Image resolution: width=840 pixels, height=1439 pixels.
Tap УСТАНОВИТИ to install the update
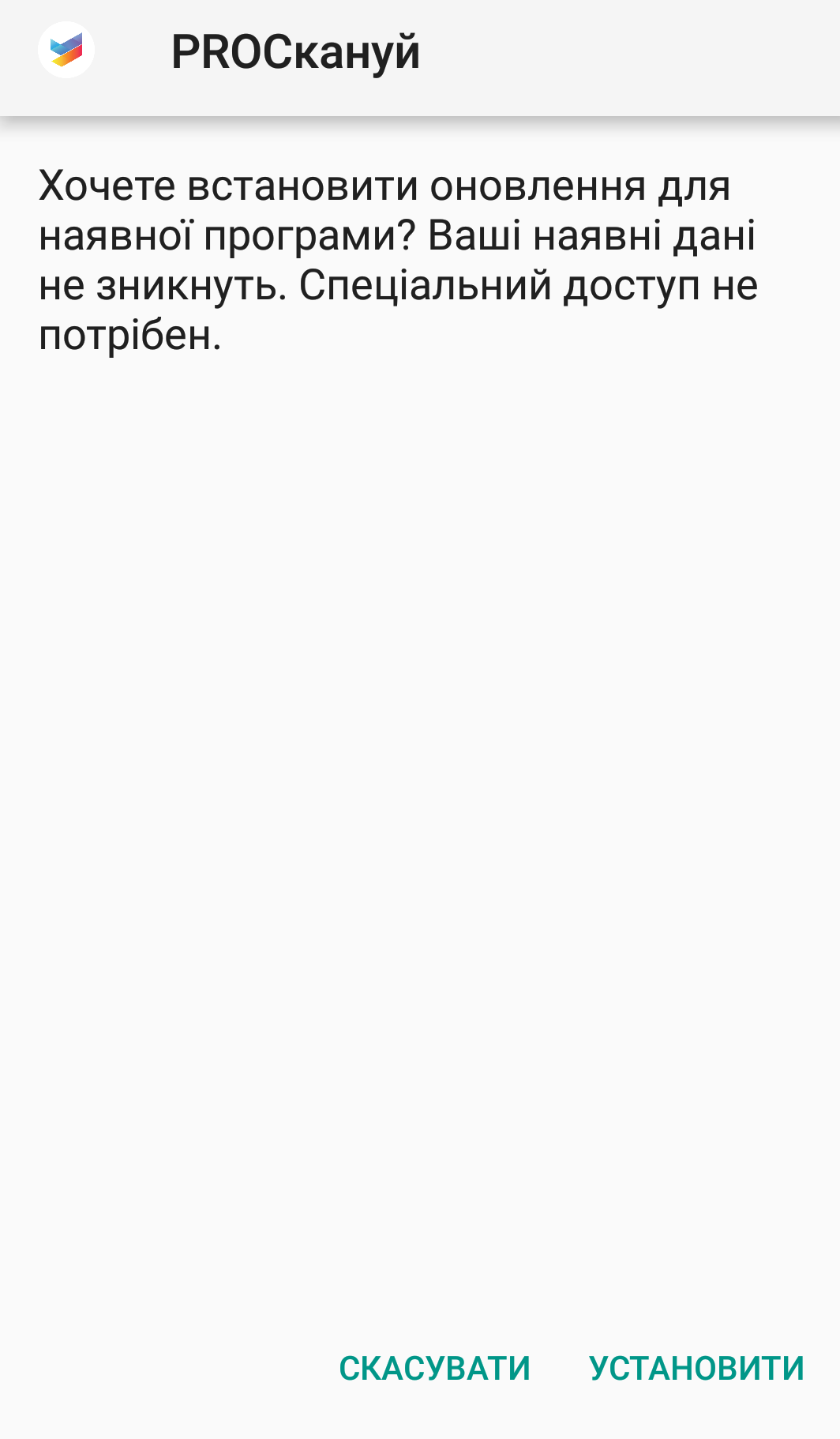click(x=696, y=1368)
